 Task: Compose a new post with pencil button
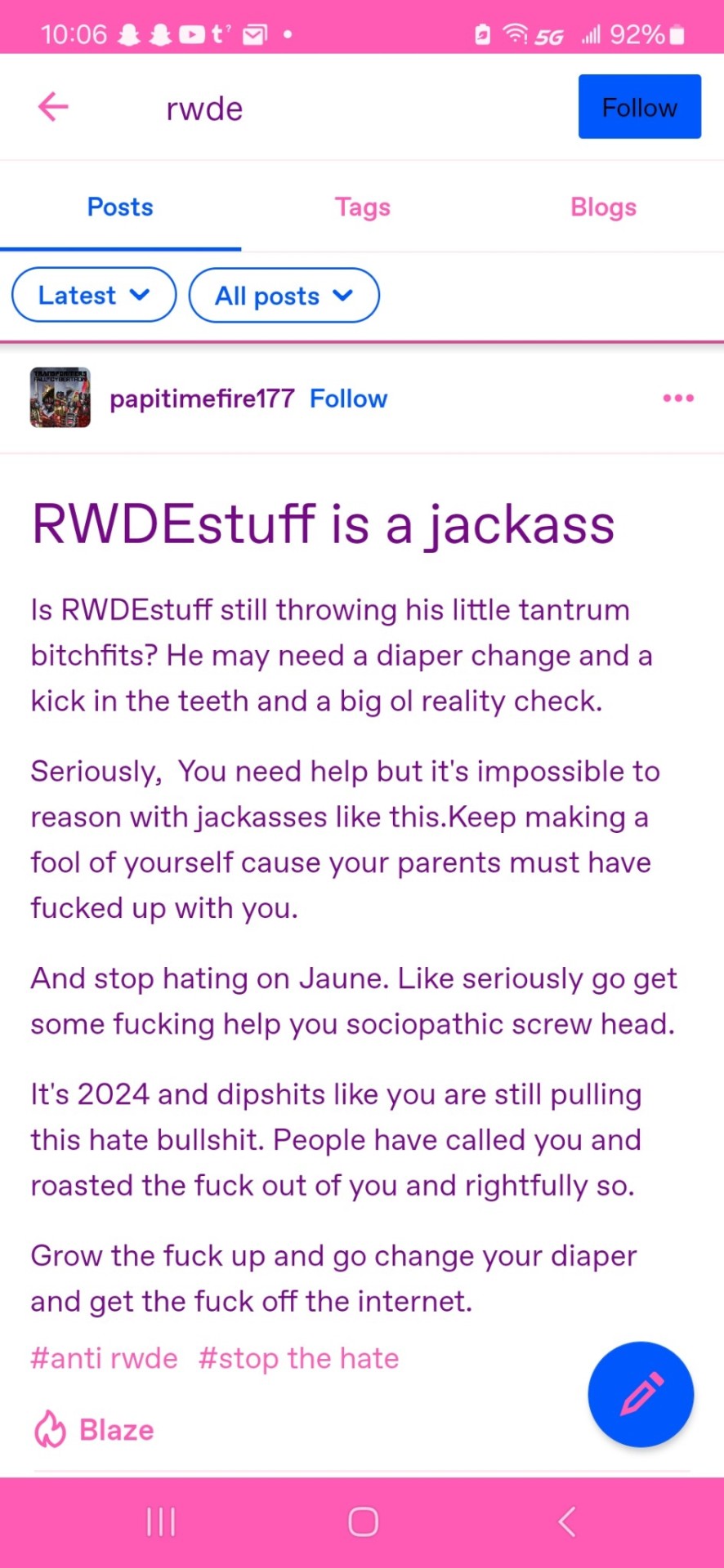tap(641, 1394)
